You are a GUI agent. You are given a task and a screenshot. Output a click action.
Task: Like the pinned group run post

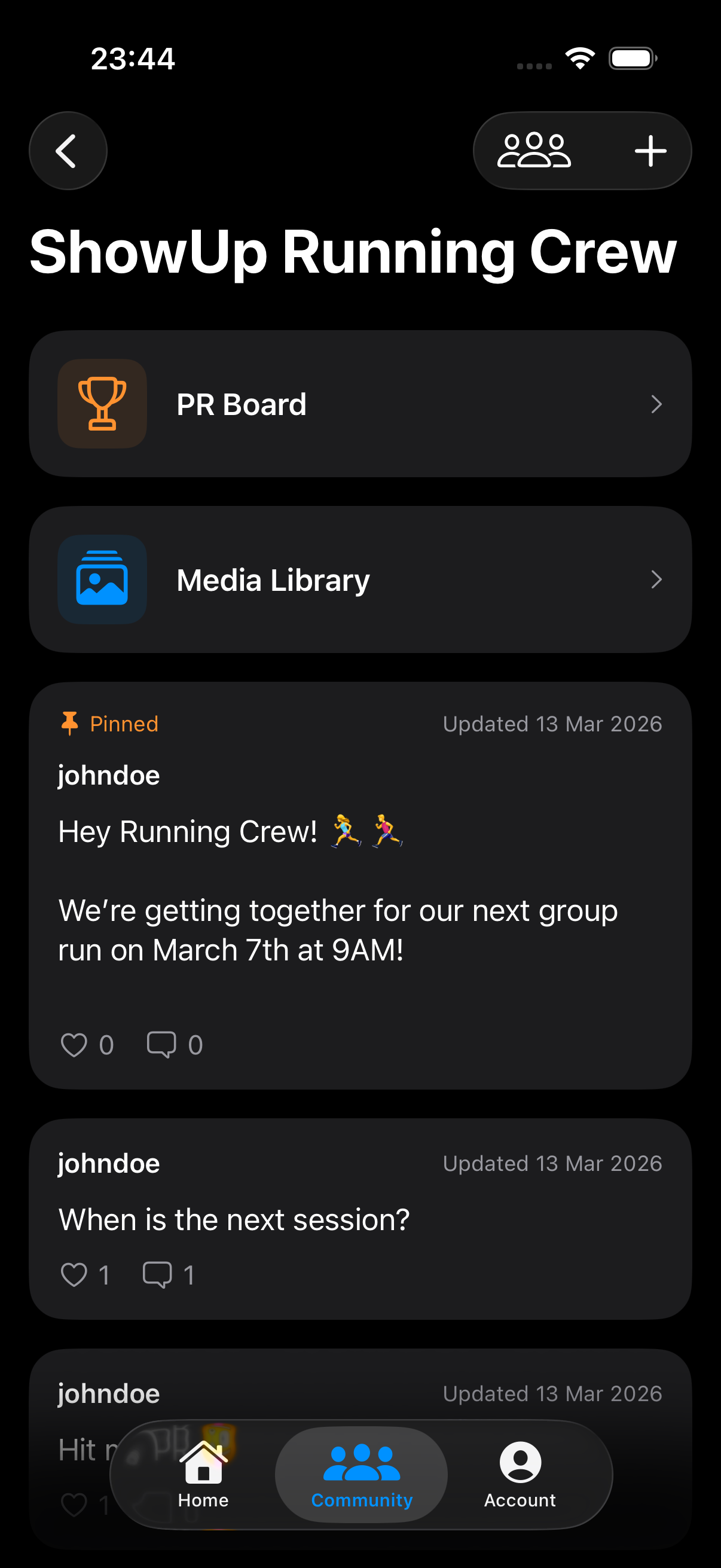point(74,1045)
